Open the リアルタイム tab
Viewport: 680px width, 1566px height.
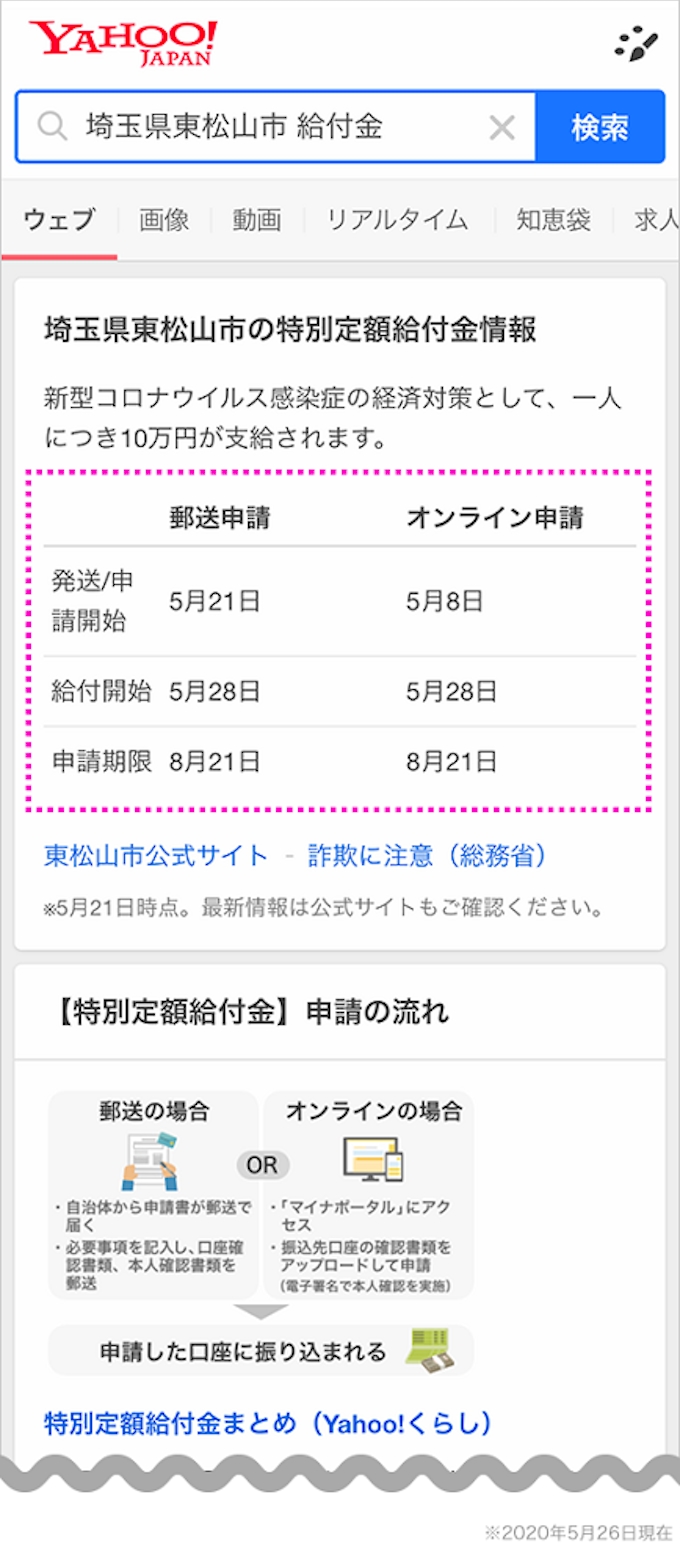[x=397, y=220]
